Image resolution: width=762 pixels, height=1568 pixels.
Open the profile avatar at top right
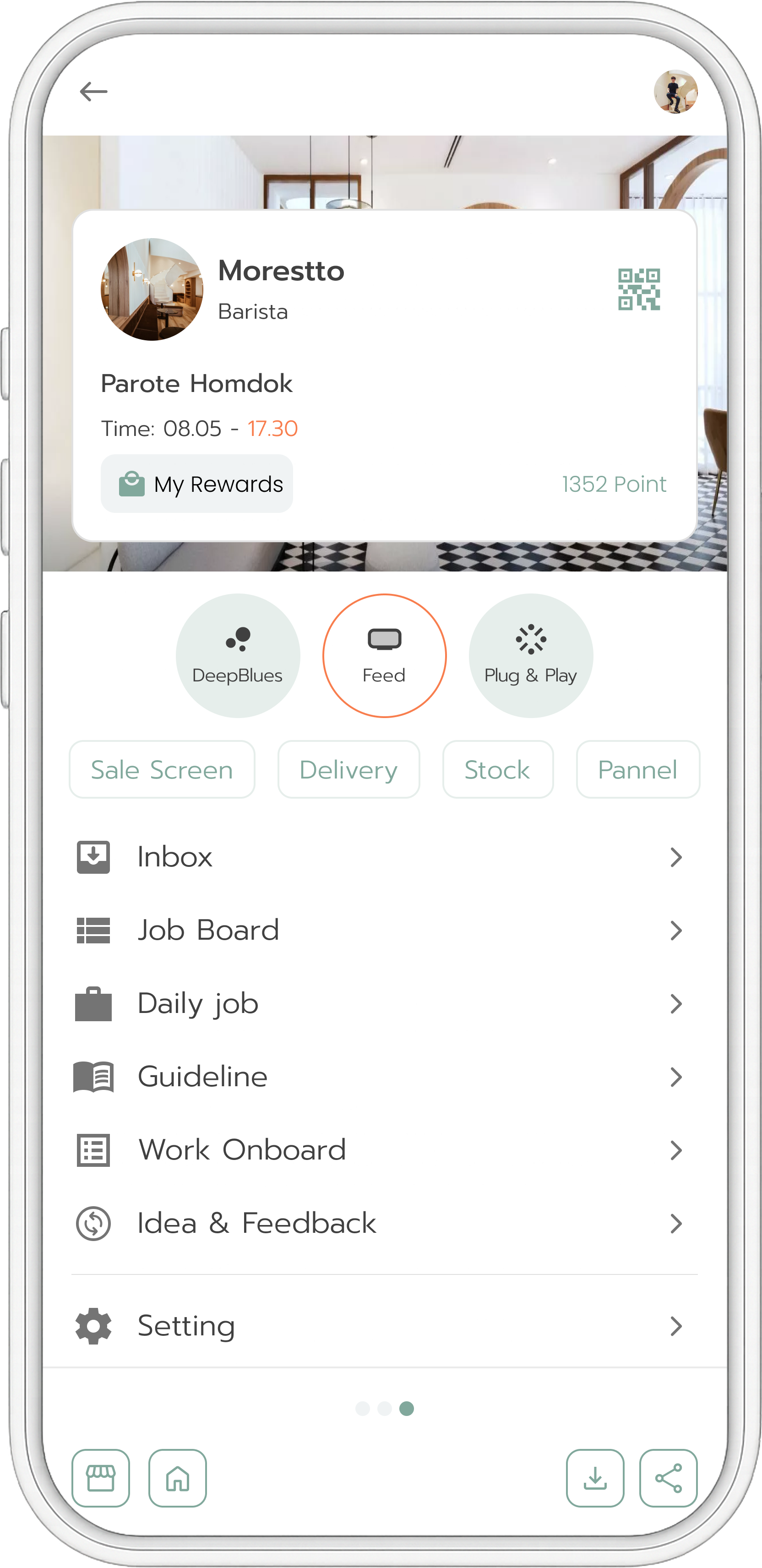pos(675,92)
